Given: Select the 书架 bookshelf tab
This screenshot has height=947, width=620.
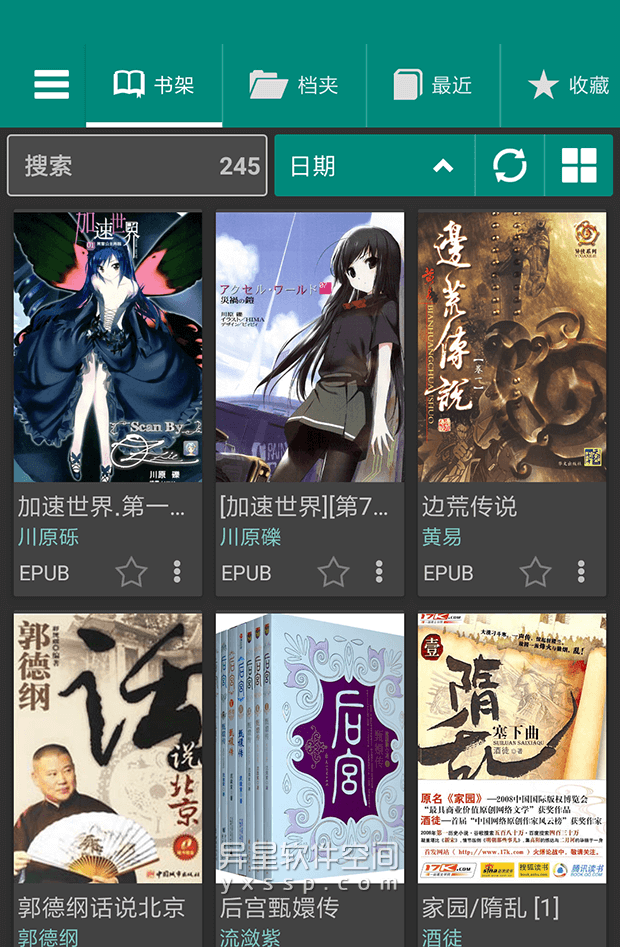Looking at the screenshot, I should point(154,85).
